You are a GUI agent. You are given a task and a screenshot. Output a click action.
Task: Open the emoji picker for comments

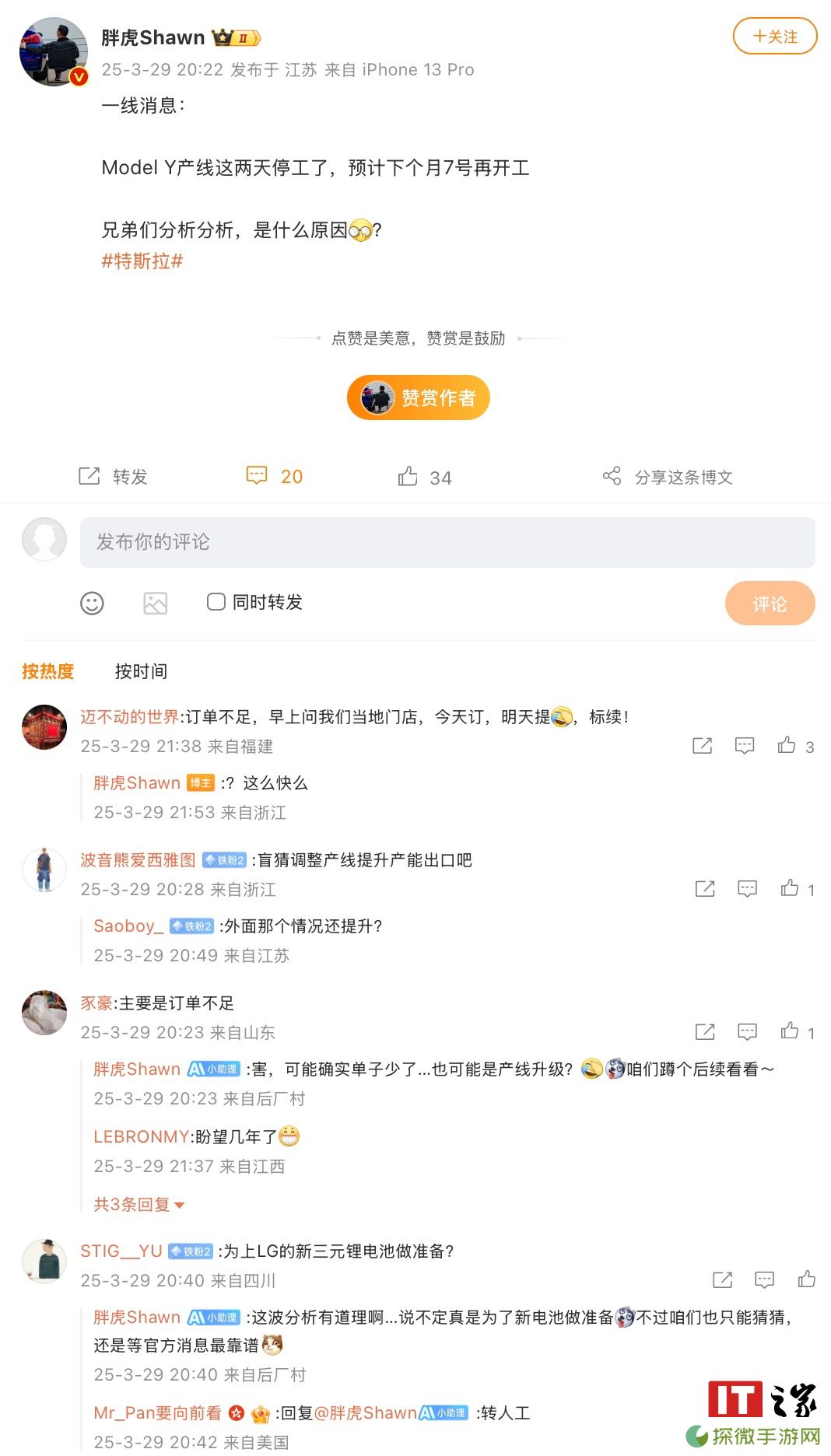[92, 603]
